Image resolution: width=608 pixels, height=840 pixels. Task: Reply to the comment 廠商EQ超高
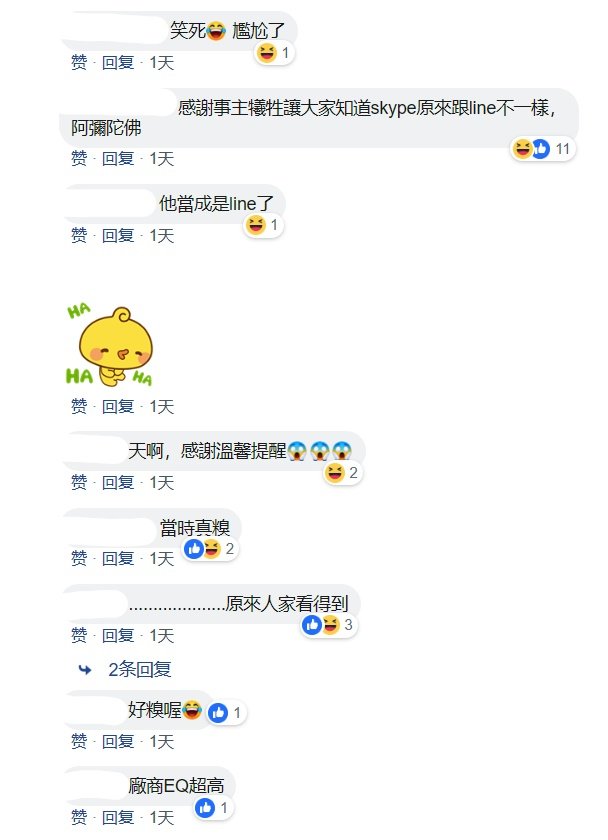pyautogui.click(x=117, y=817)
